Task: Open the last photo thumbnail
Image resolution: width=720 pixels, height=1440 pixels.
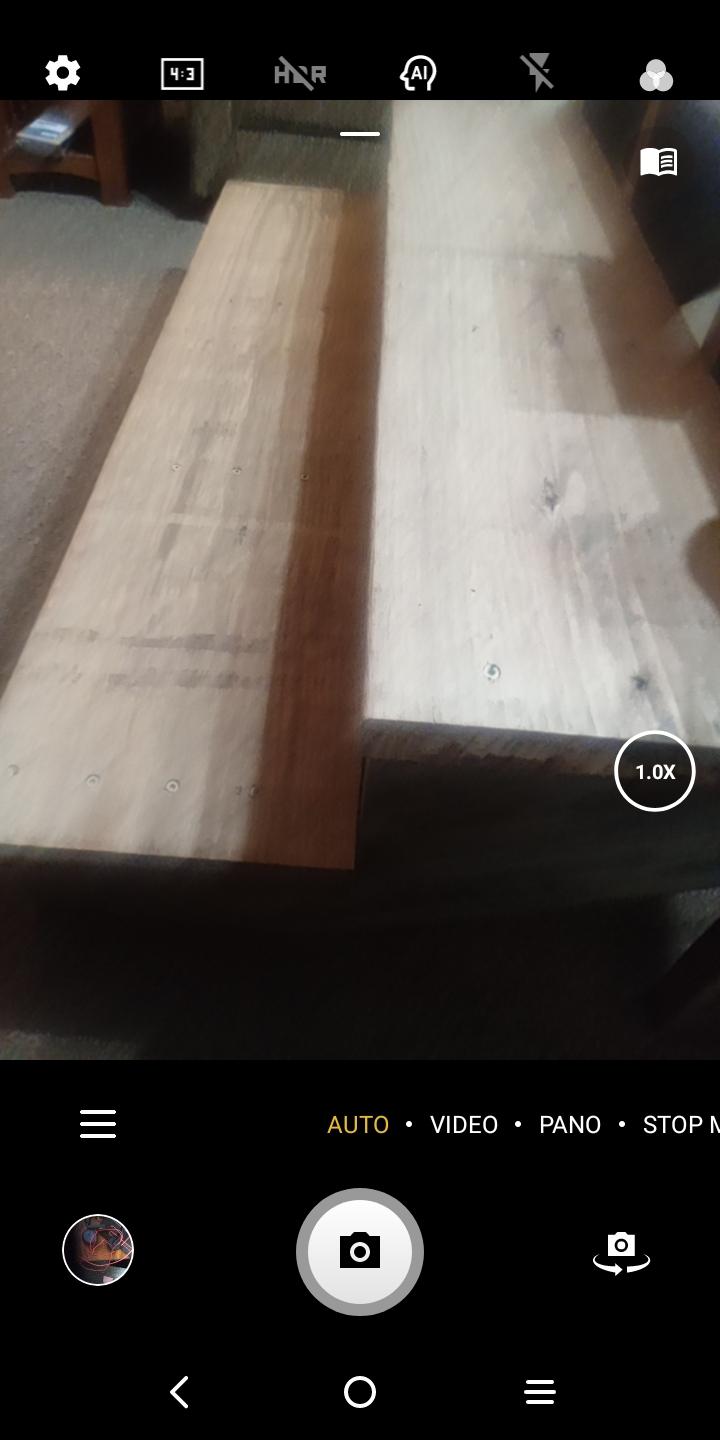Action: [98, 1249]
